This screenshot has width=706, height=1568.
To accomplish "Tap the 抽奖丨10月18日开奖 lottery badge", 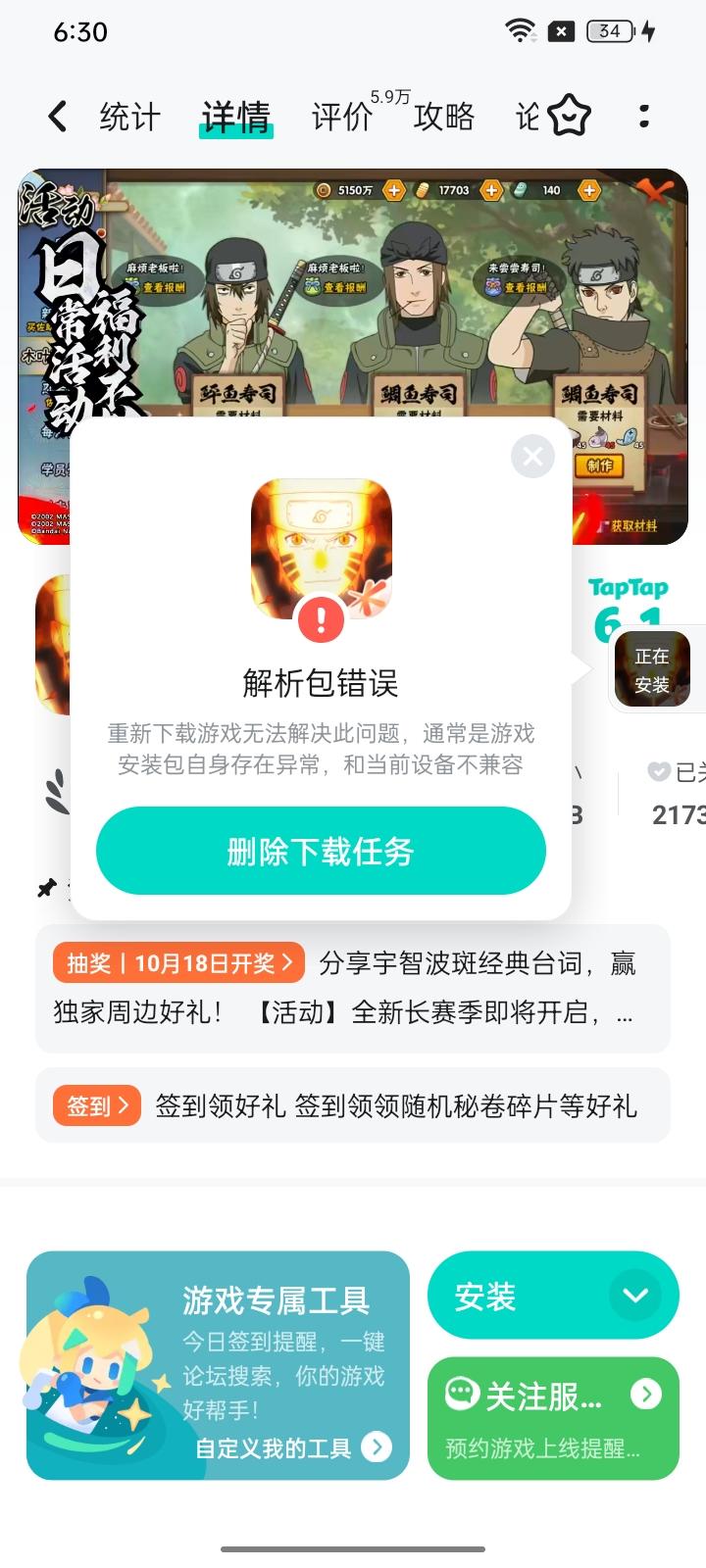I will point(177,963).
